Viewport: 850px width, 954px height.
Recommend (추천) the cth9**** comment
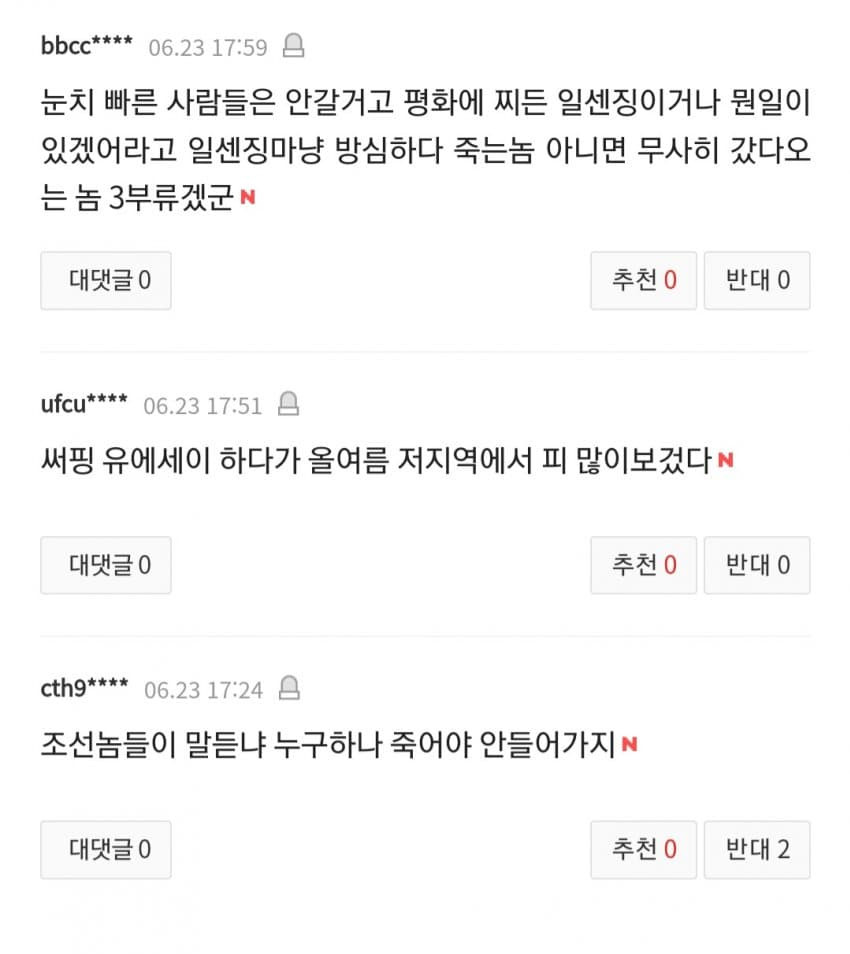[x=643, y=850]
